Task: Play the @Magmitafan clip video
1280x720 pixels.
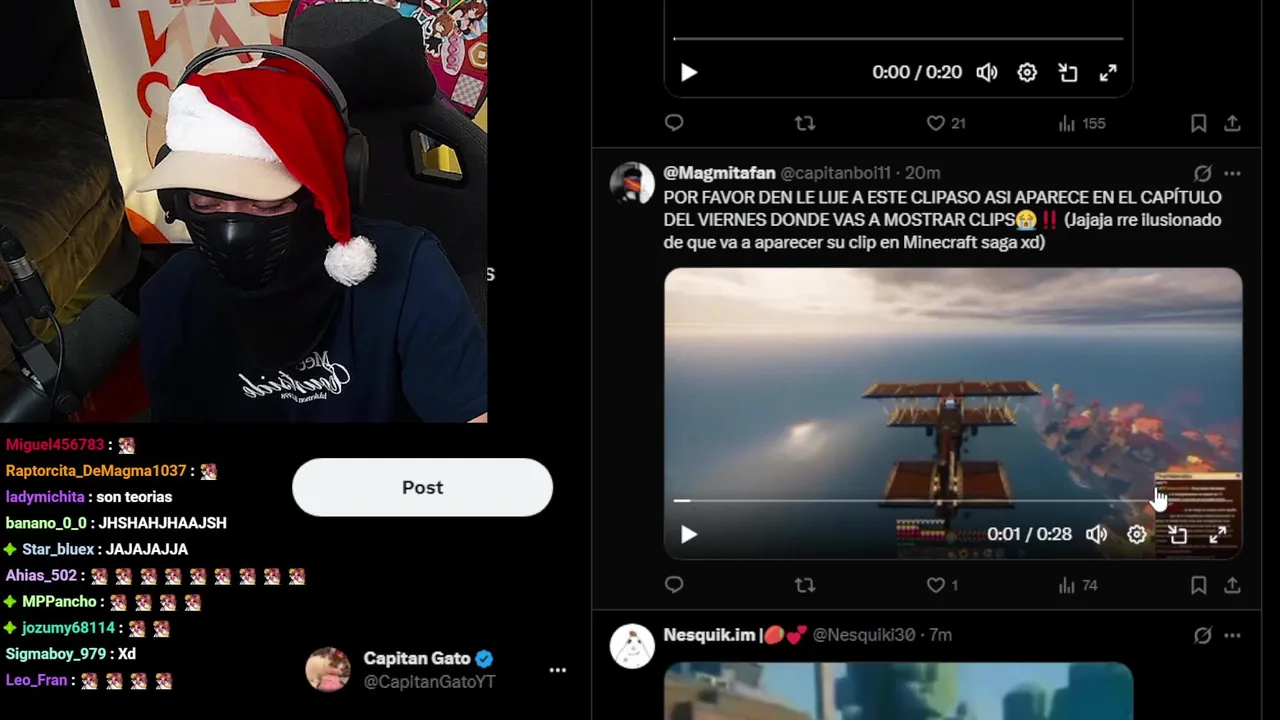Action: (x=689, y=535)
